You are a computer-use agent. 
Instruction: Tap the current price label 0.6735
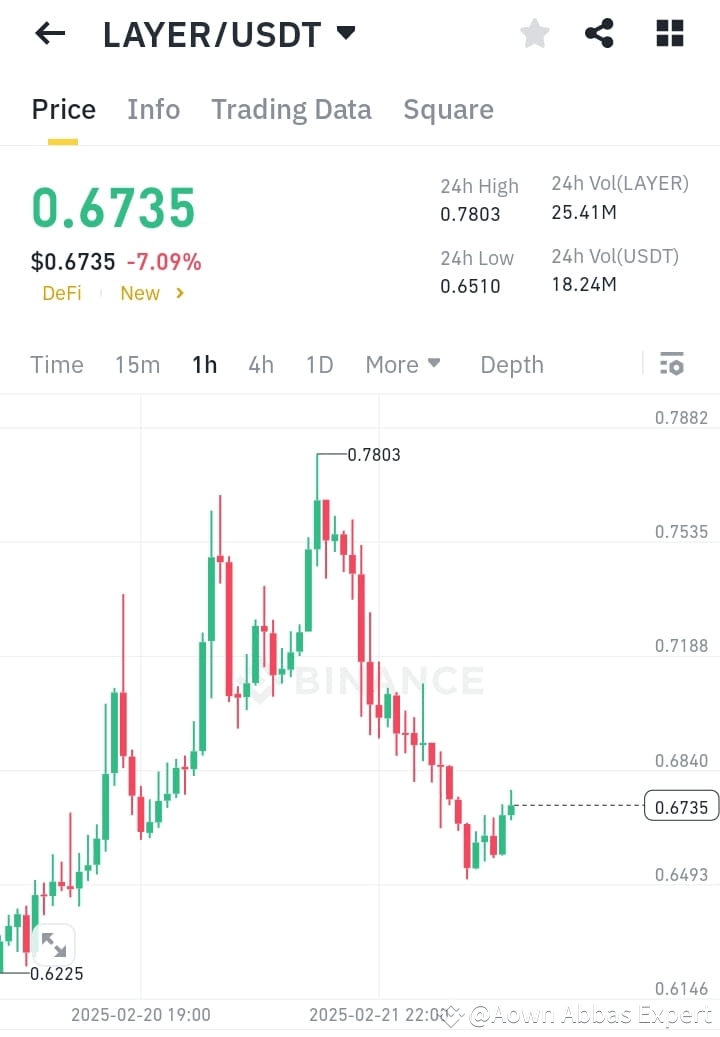click(682, 807)
